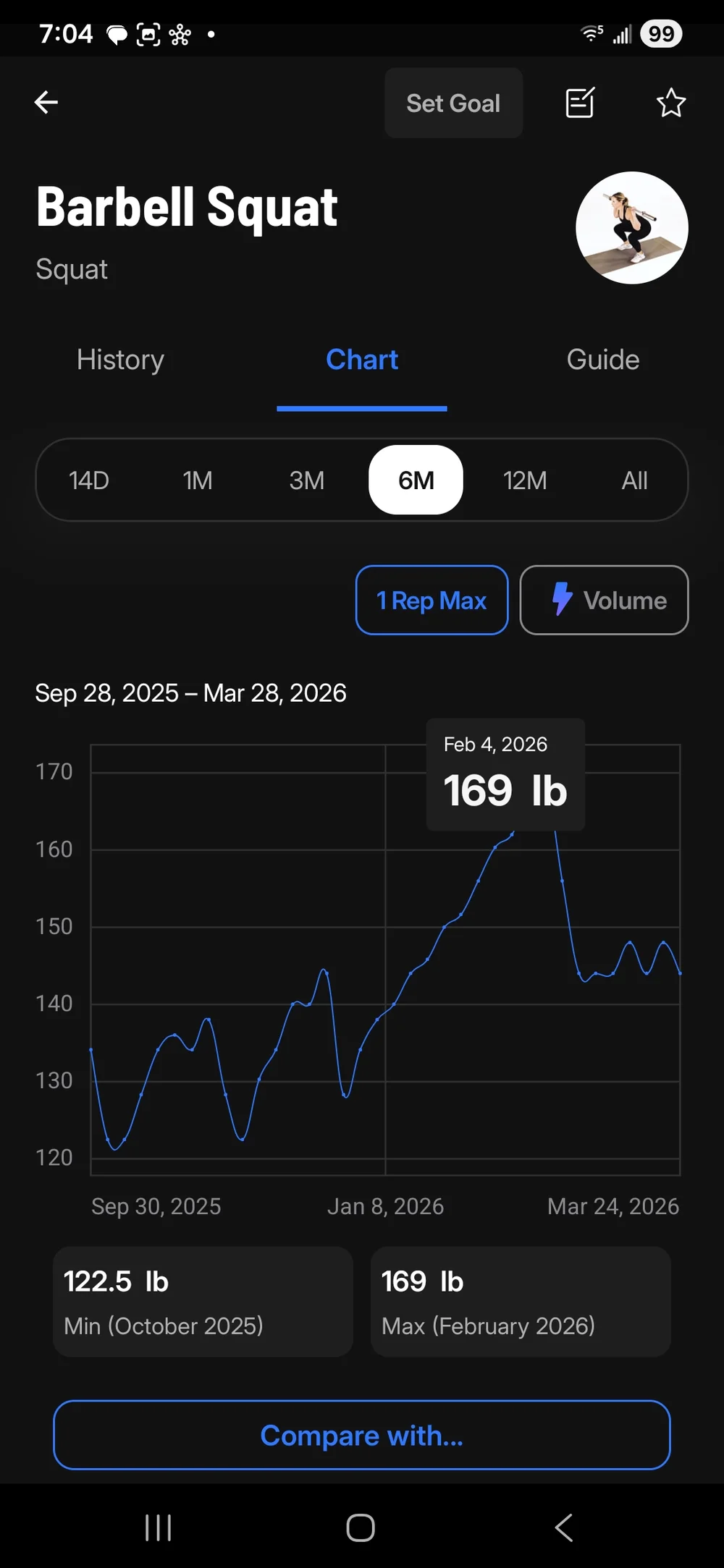
Task: Open the system recent apps view
Action: coord(158,1528)
